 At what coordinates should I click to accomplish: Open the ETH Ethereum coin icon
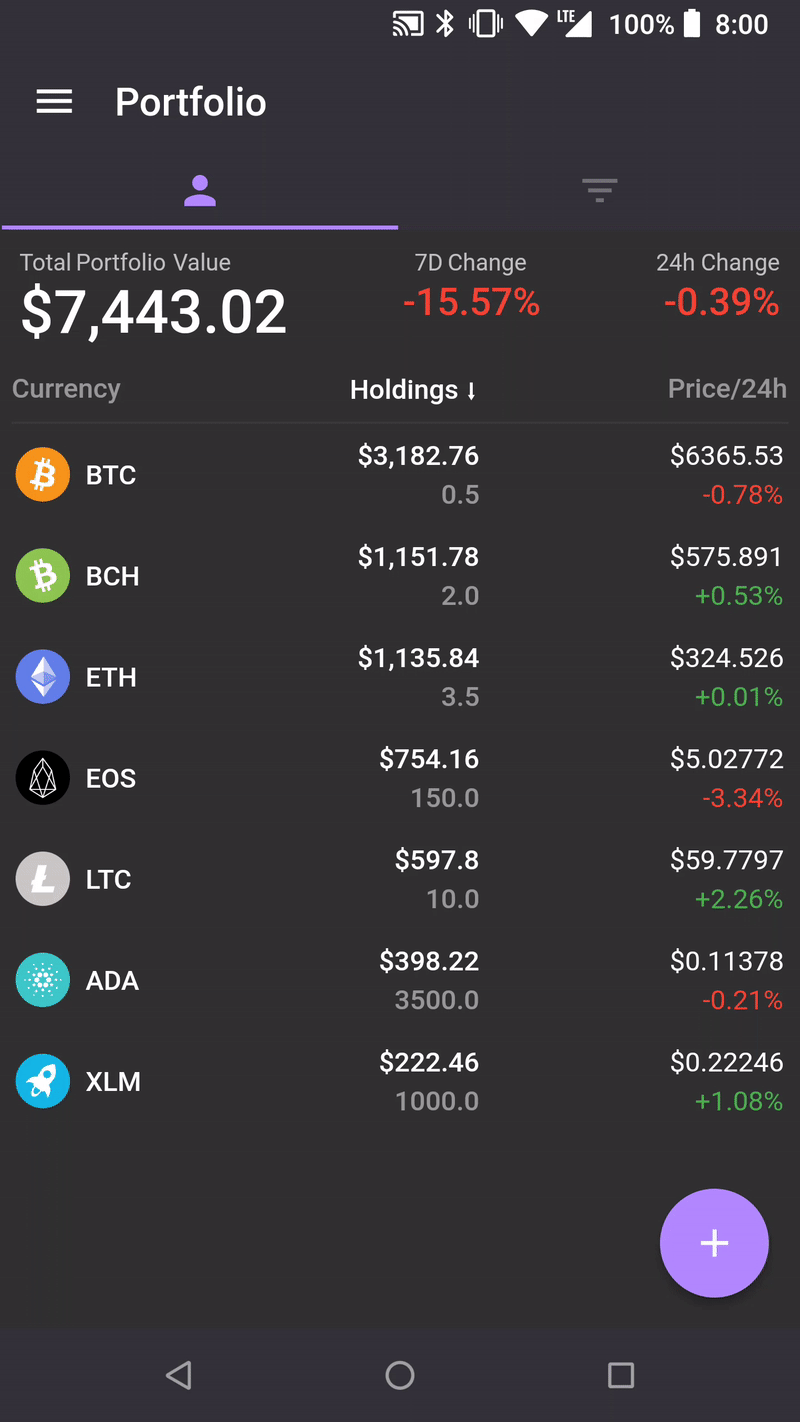click(x=42, y=676)
